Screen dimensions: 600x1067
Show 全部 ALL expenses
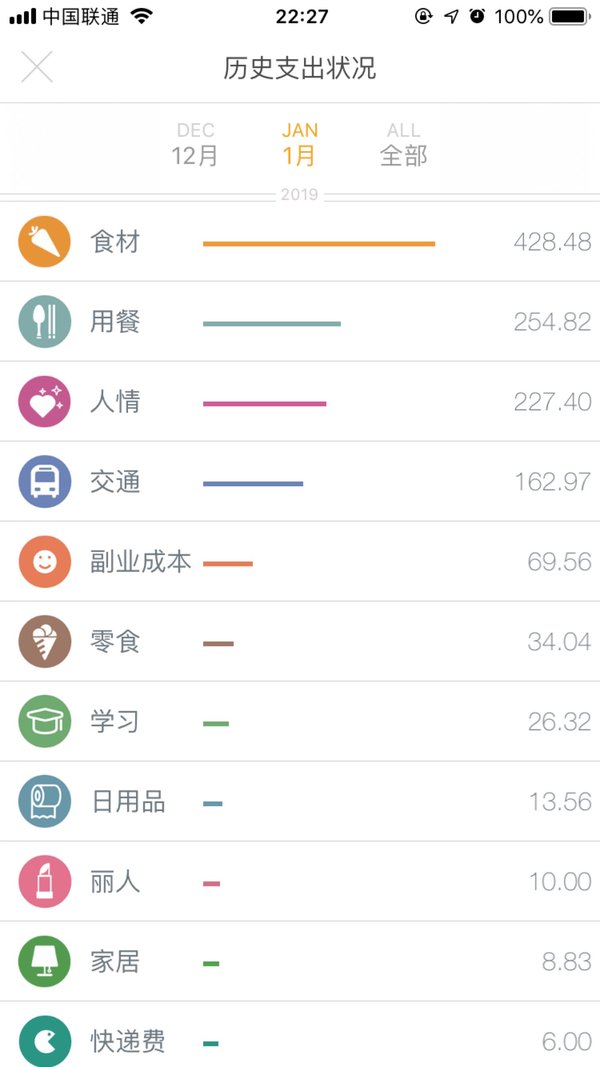point(403,144)
